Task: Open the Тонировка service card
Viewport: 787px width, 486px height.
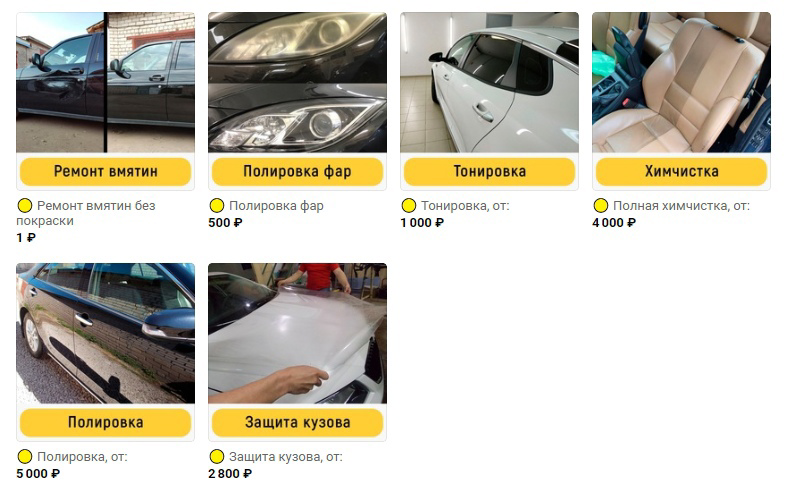Action: (489, 171)
